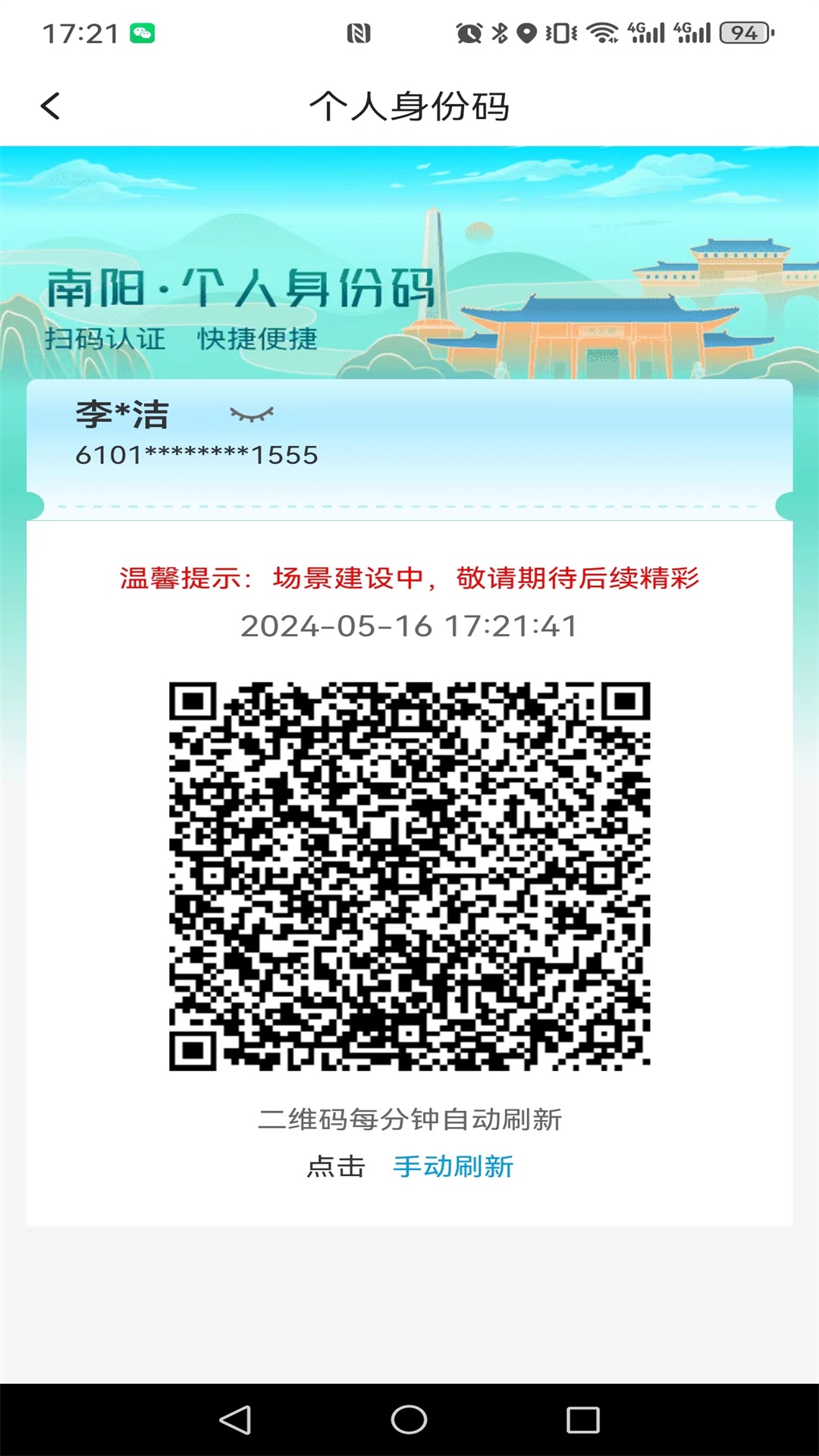Go back from 个人身份码 page

[50, 106]
